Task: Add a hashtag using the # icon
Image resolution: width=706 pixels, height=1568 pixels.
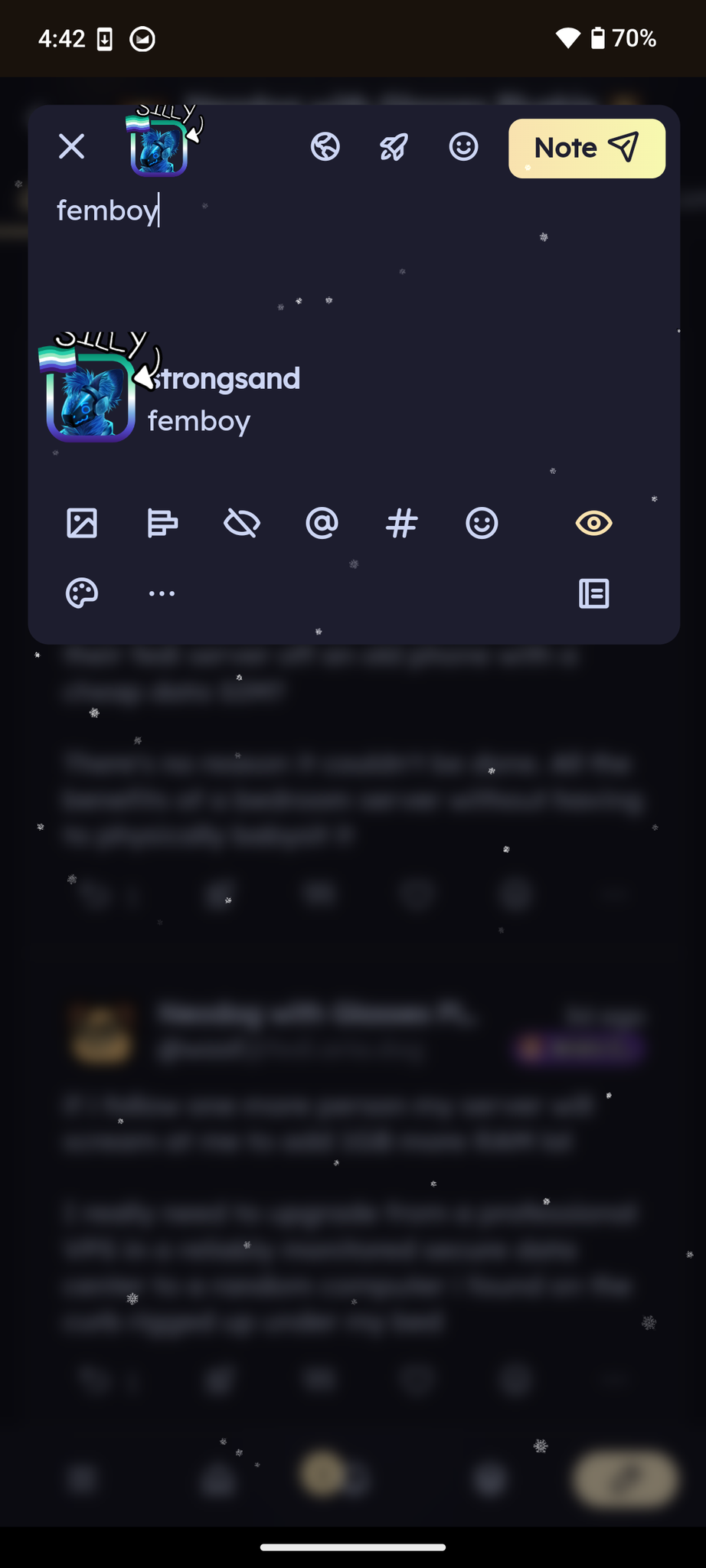Action: tap(401, 524)
